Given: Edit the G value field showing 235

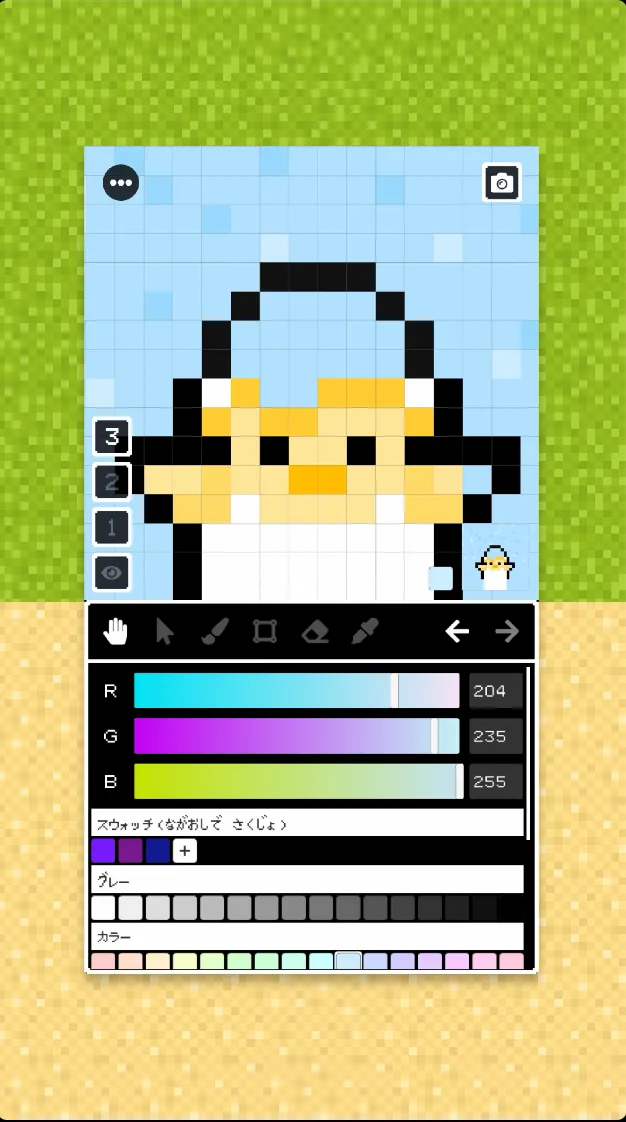Looking at the screenshot, I should pyautogui.click(x=495, y=736).
